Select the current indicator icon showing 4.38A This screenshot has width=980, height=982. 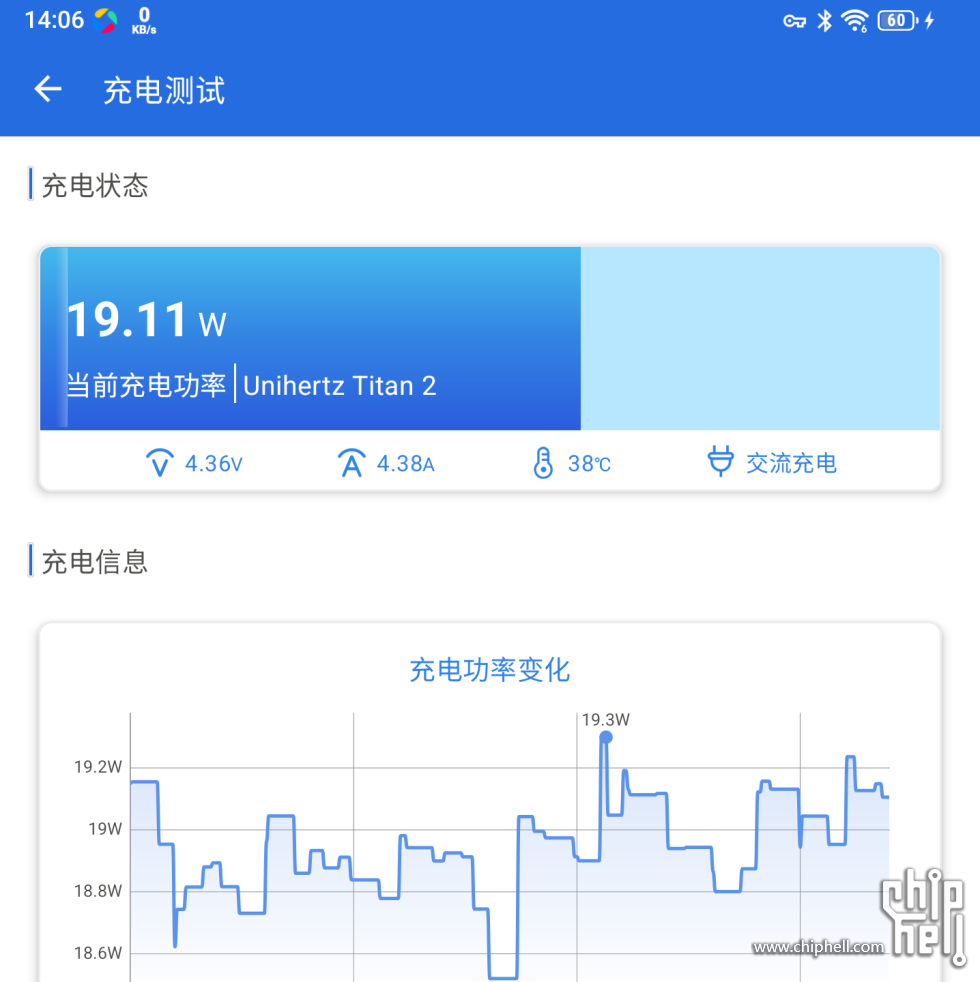[x=351, y=462]
